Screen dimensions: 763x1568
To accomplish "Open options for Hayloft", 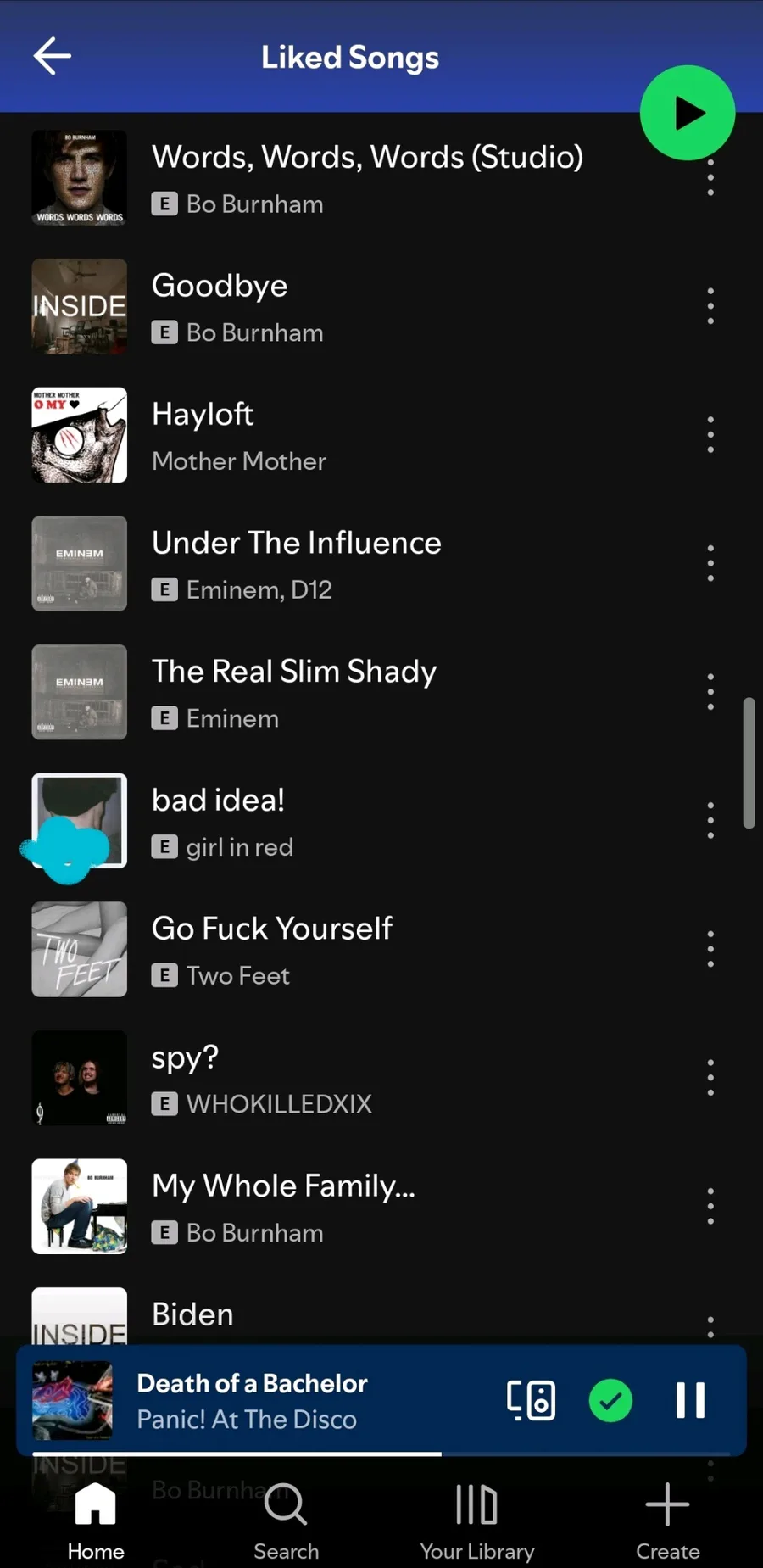I will (710, 435).
